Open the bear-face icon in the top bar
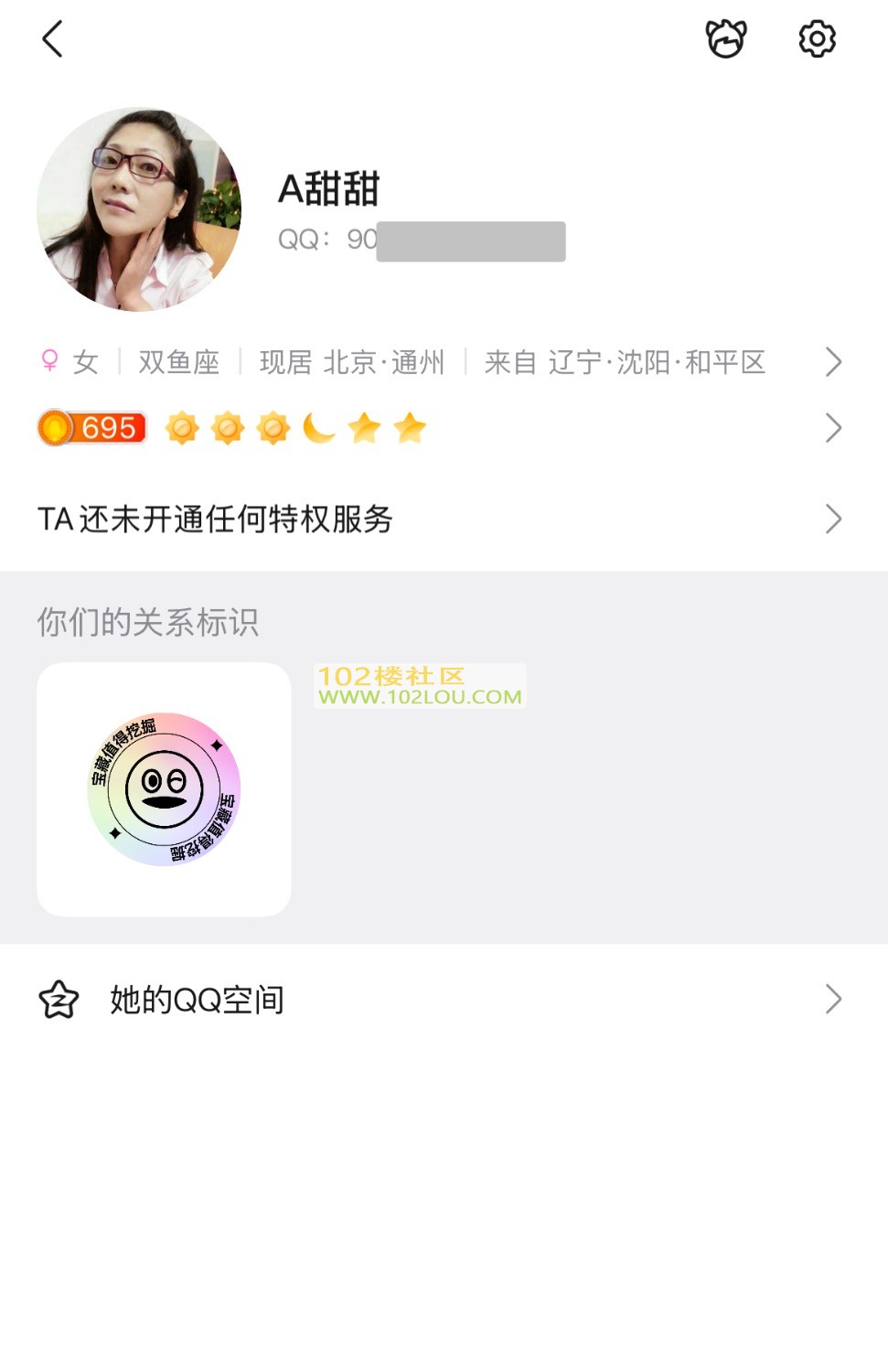 coord(726,39)
